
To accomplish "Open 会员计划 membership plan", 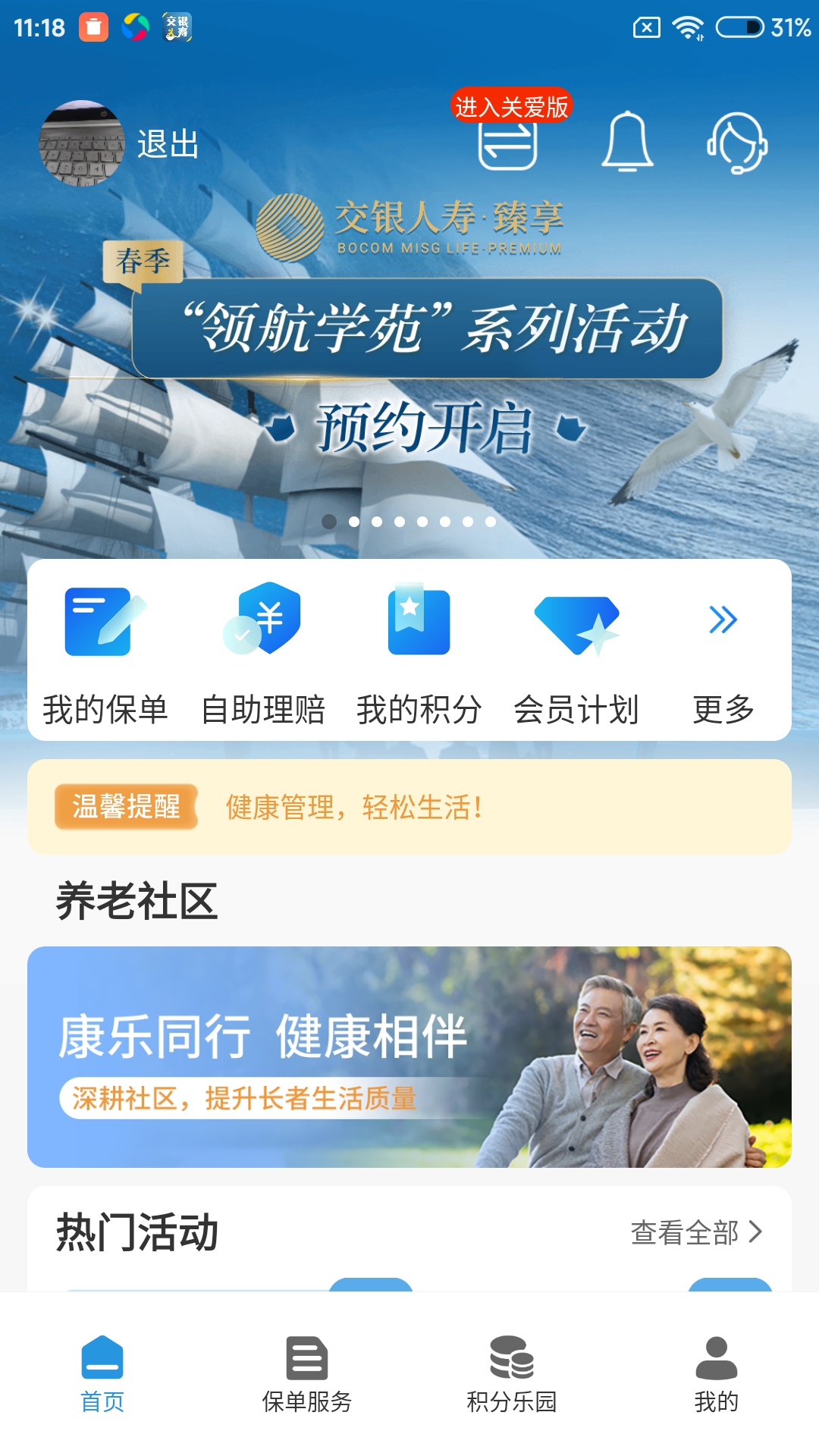I will (576, 653).
